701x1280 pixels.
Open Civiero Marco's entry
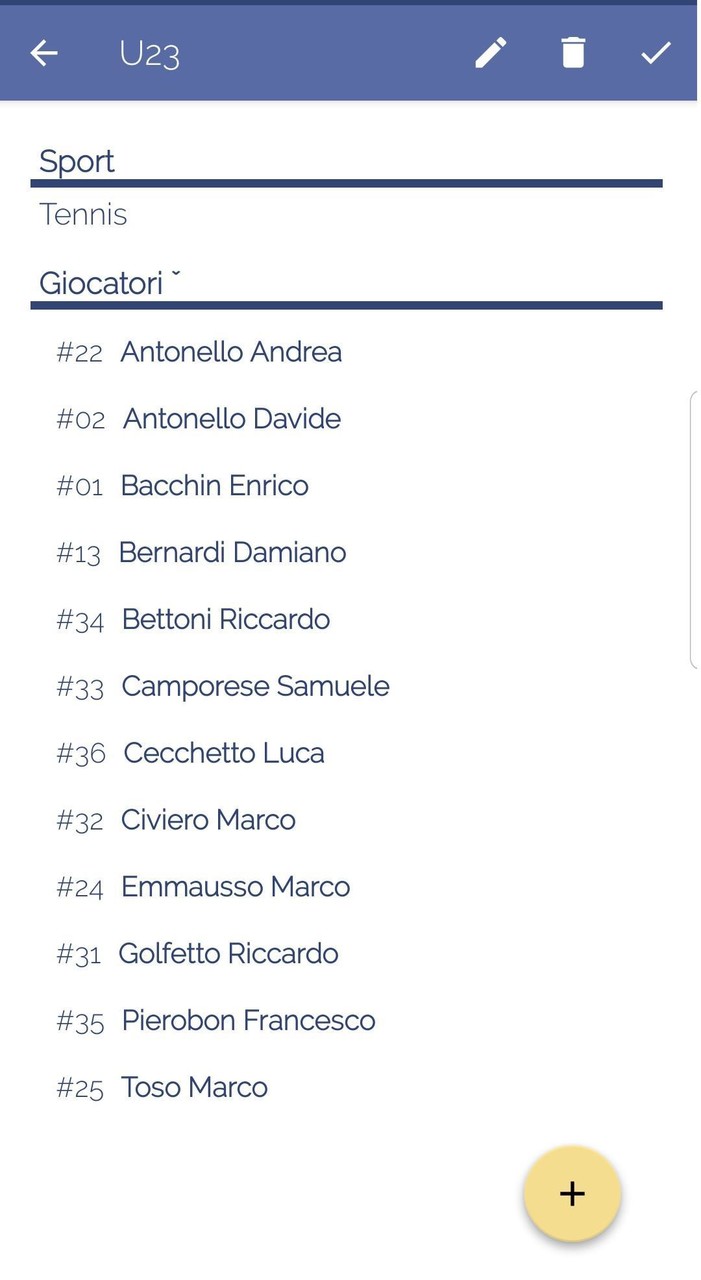pyautogui.click(x=346, y=821)
